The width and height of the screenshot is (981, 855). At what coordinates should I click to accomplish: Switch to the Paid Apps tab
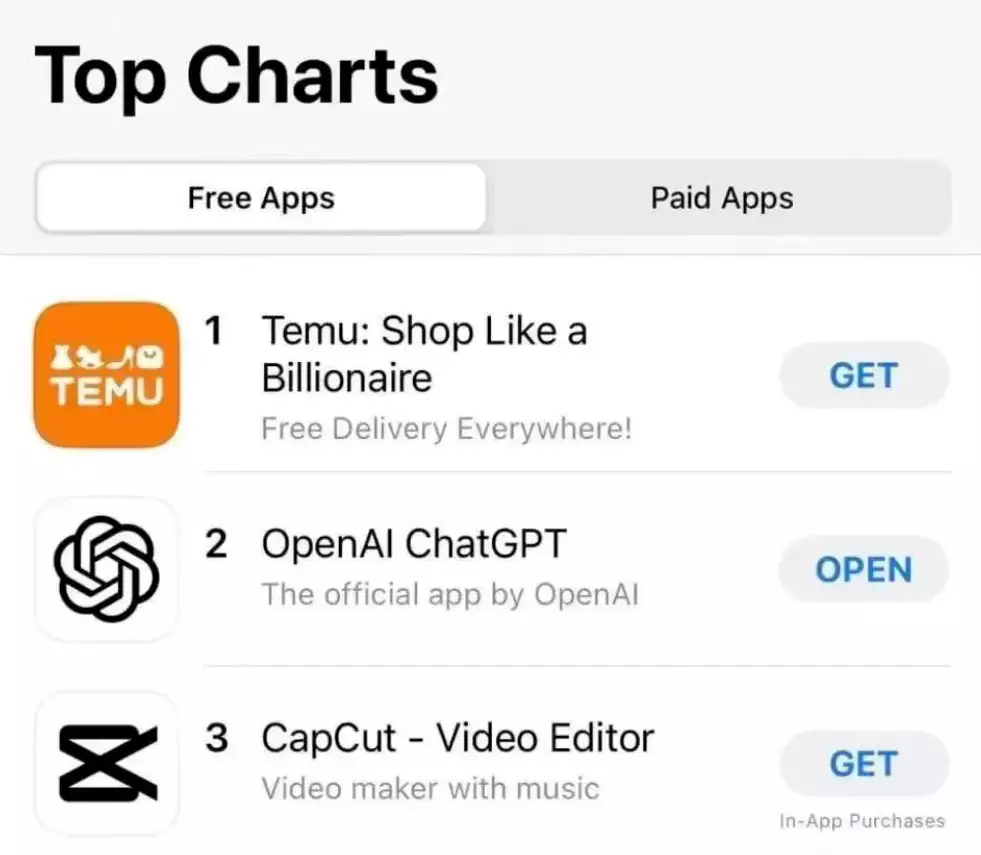[721, 198]
